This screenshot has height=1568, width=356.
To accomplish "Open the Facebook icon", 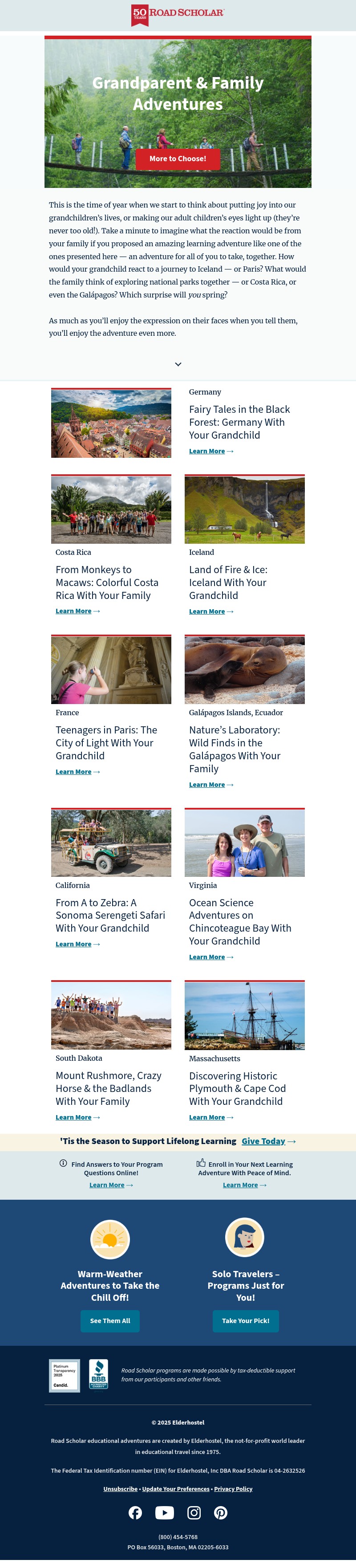I will point(135,1513).
